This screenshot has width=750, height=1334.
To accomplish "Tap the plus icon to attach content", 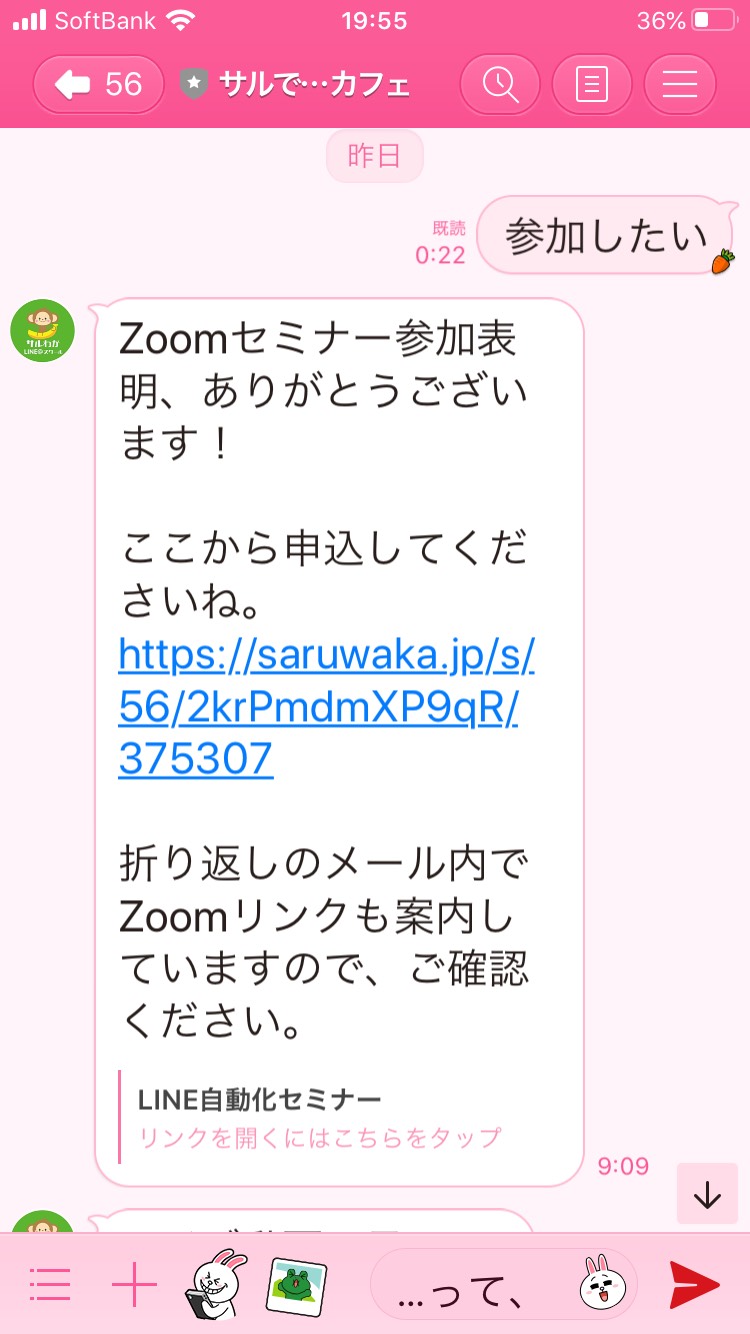I will [134, 1284].
